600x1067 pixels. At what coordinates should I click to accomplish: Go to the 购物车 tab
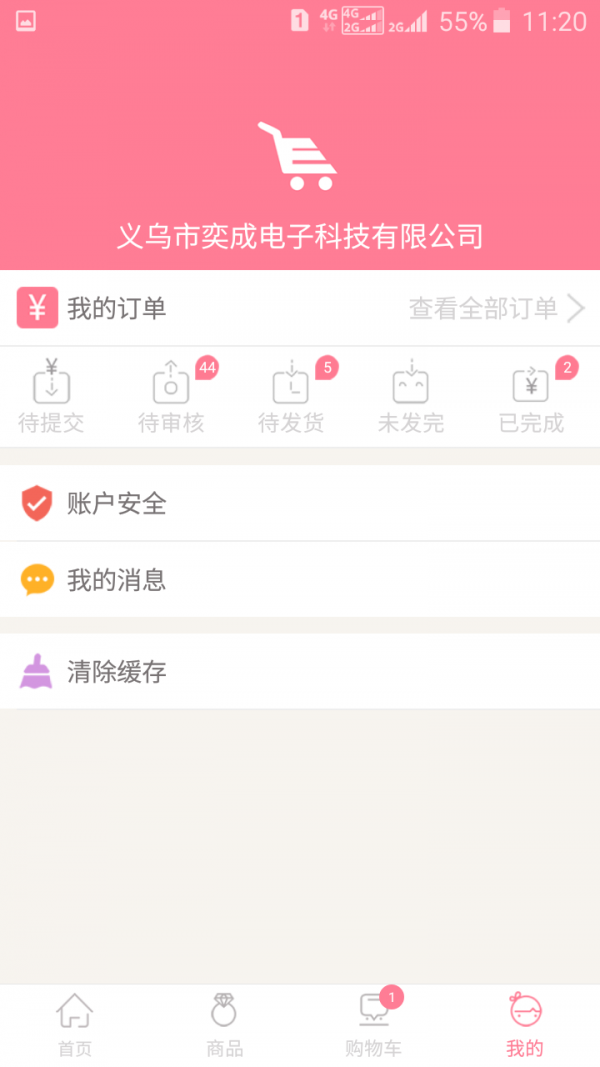coord(374,1025)
